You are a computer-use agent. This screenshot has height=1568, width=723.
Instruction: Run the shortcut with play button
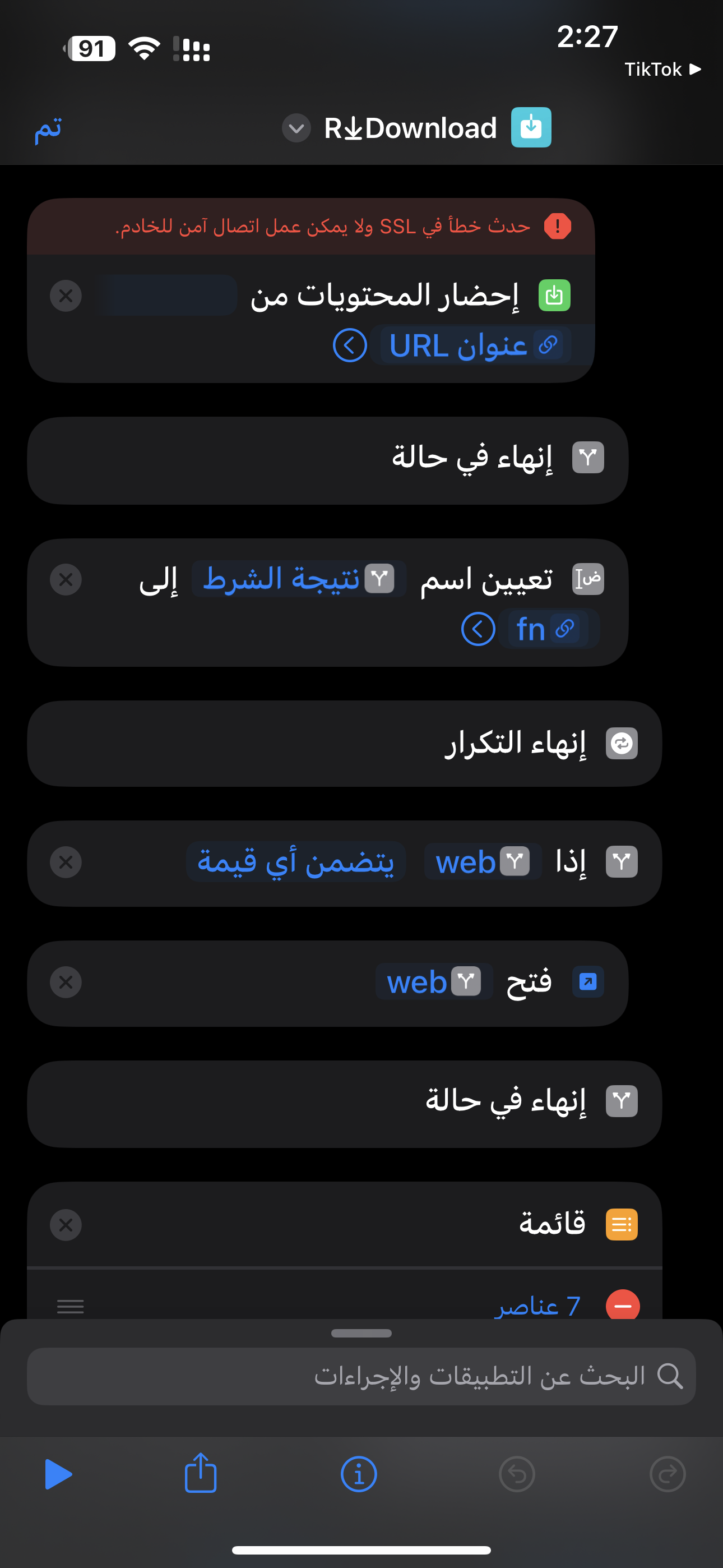point(58,1474)
